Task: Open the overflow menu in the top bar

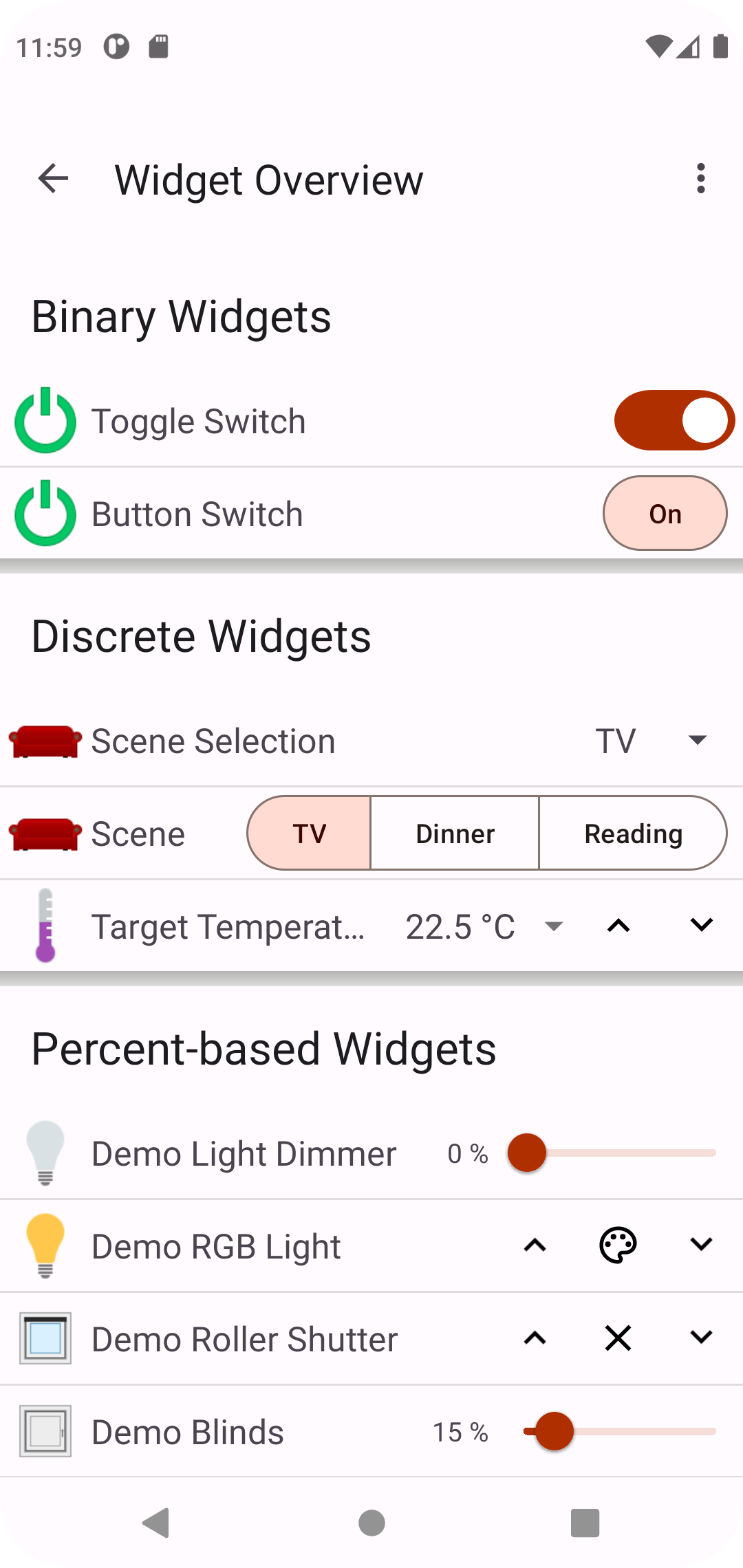Action: 701,179
